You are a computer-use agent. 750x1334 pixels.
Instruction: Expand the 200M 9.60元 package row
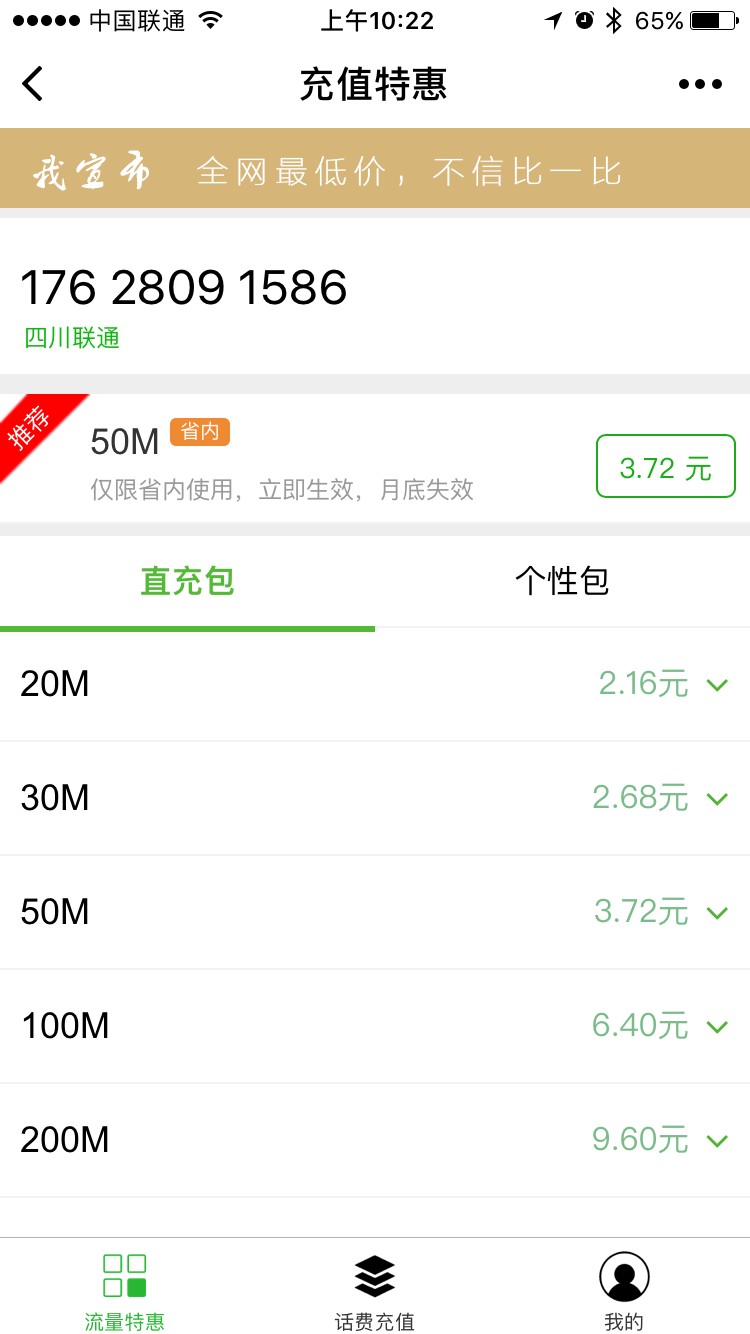click(x=375, y=1140)
